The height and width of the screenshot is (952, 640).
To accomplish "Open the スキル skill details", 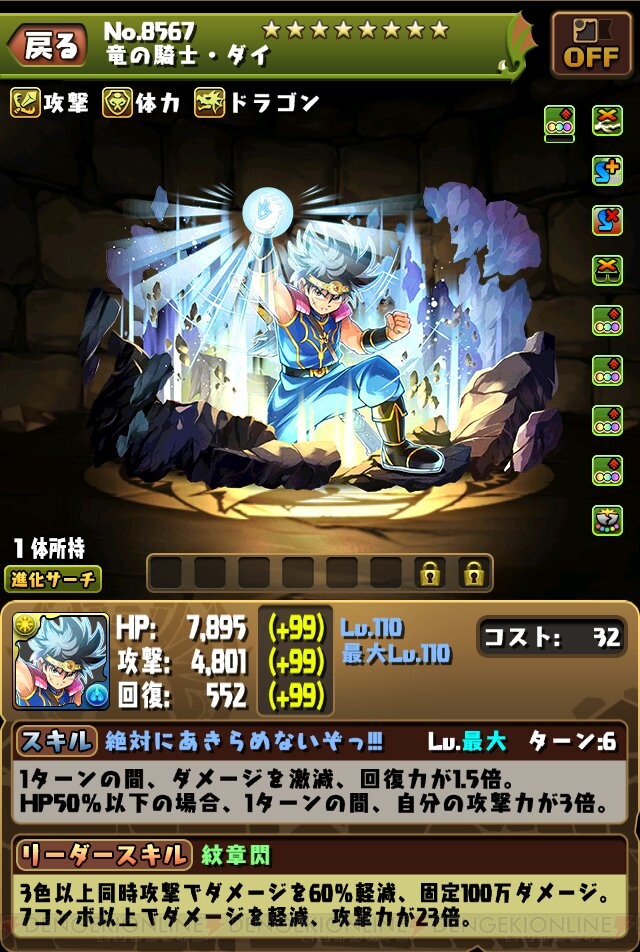I will click(x=56, y=741).
